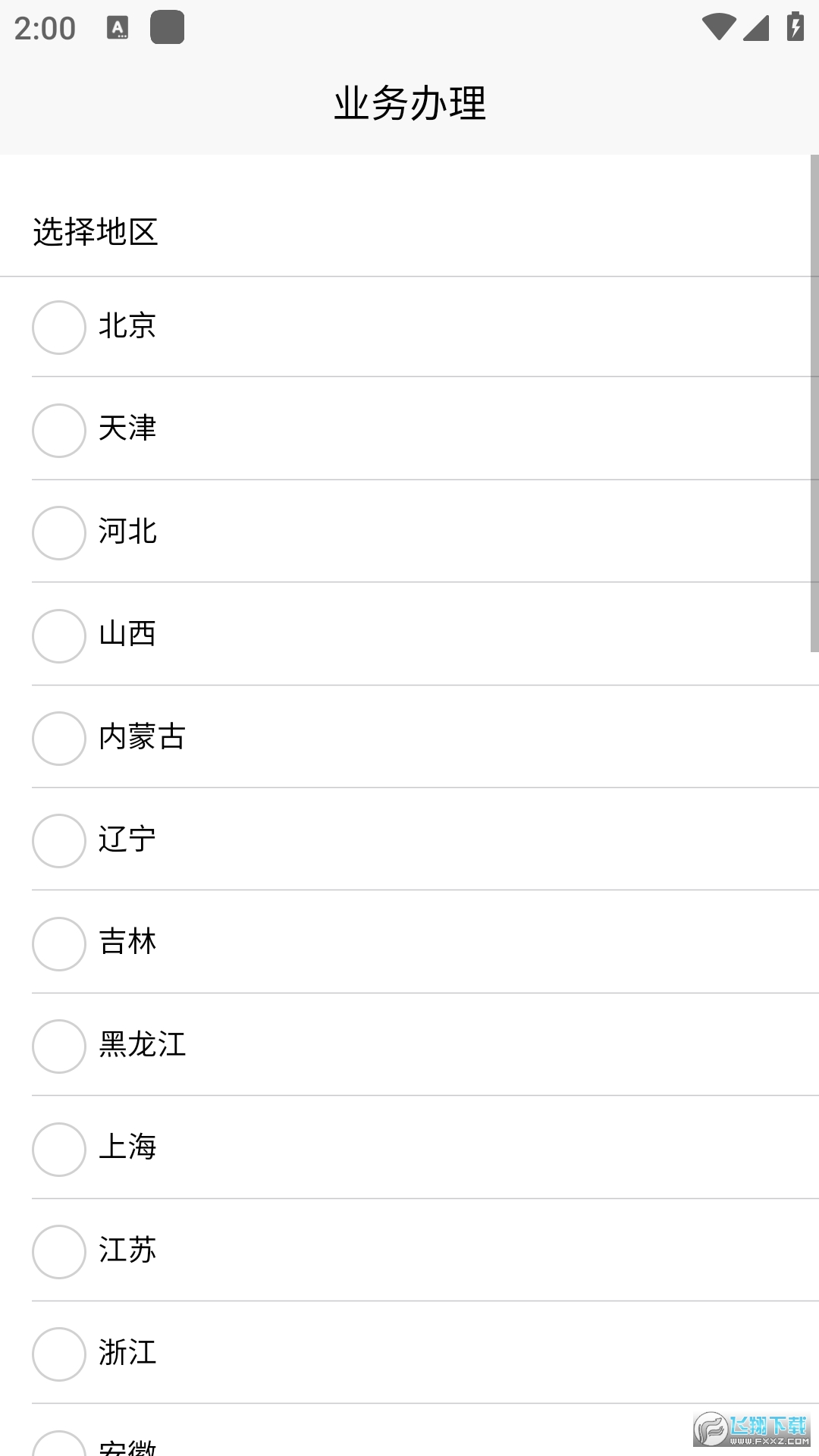Tap the A-shaped notification icon
This screenshot has height=1456, width=819.
(118, 28)
